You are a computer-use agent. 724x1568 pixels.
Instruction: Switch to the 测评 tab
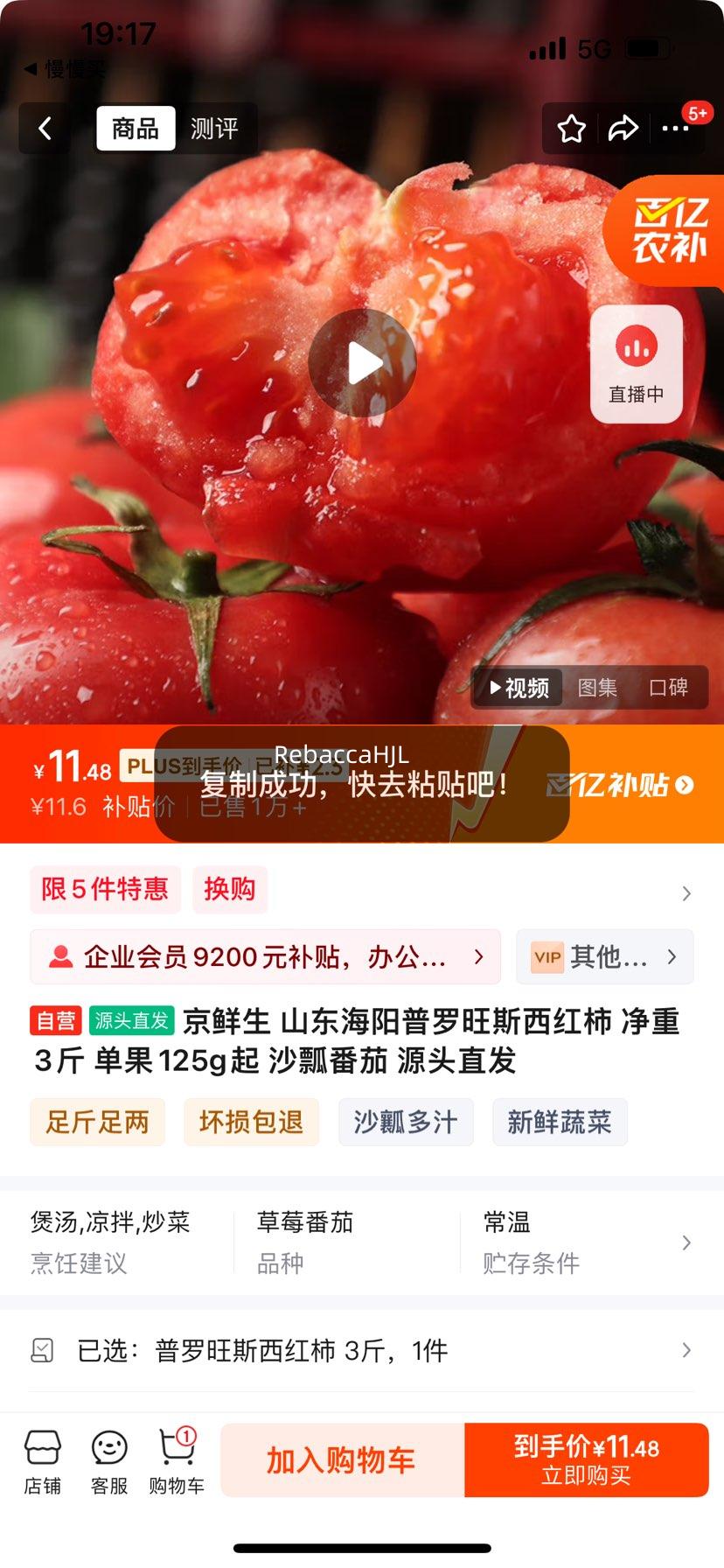pos(215,128)
